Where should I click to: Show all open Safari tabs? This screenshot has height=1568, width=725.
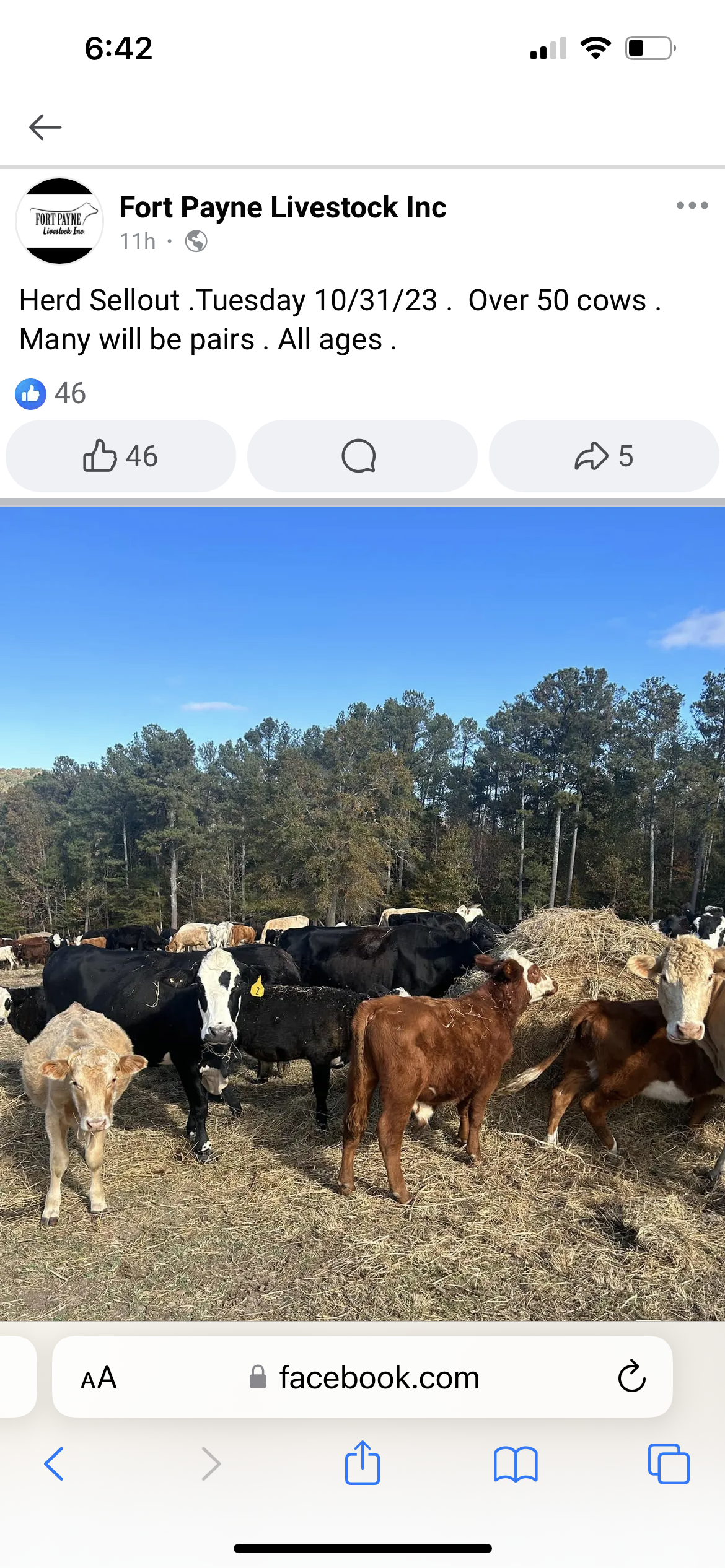669,1464
